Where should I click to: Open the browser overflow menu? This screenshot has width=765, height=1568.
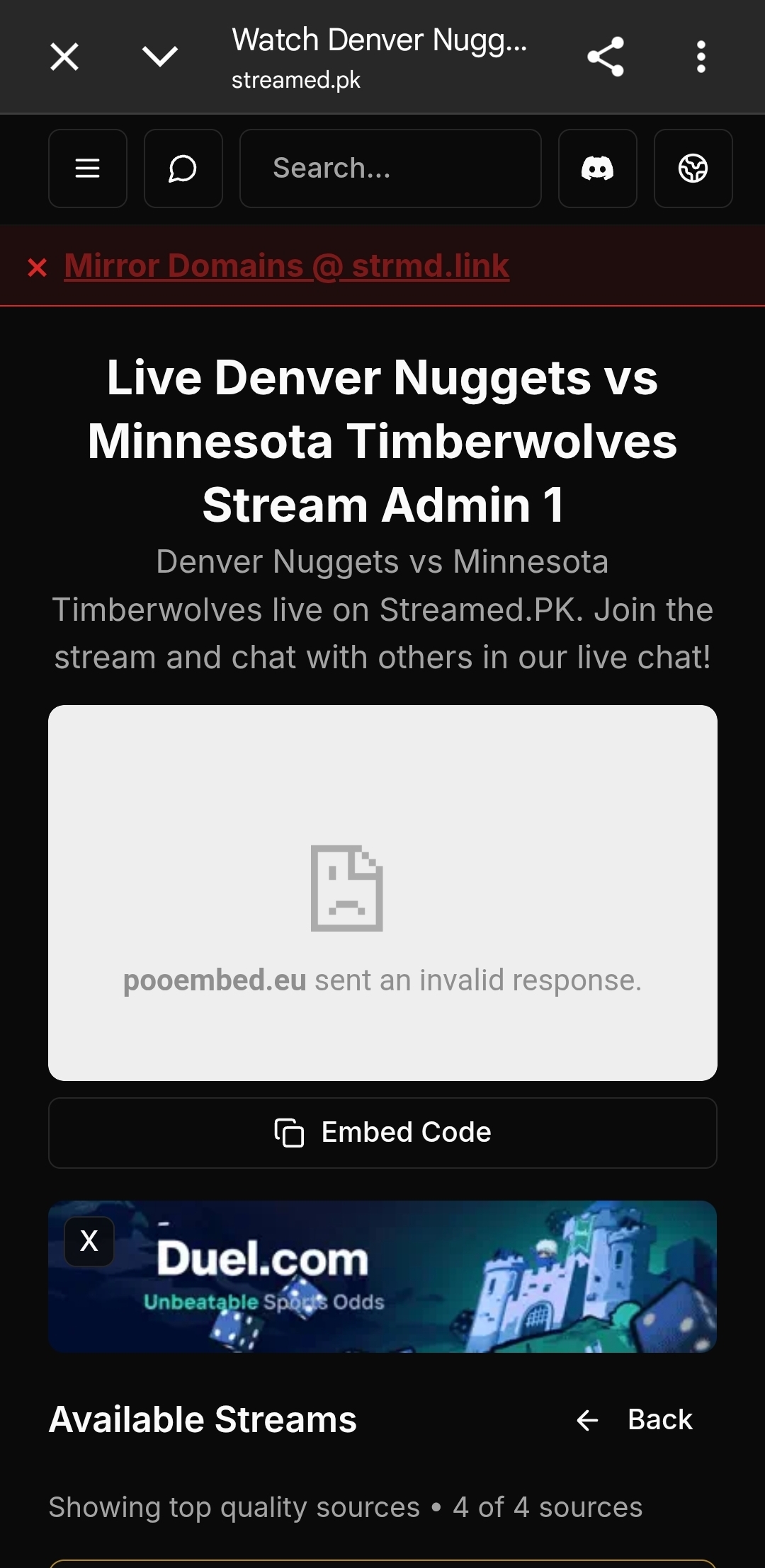(701, 57)
